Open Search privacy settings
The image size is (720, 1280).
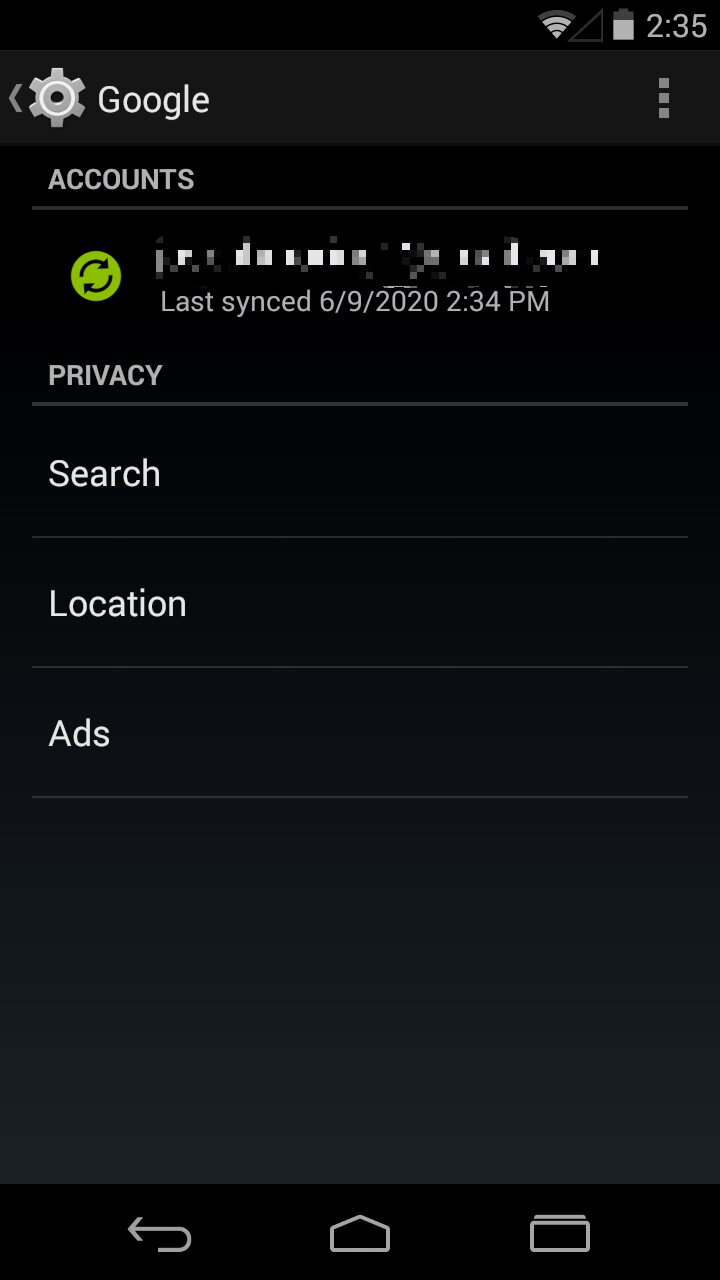coord(360,473)
